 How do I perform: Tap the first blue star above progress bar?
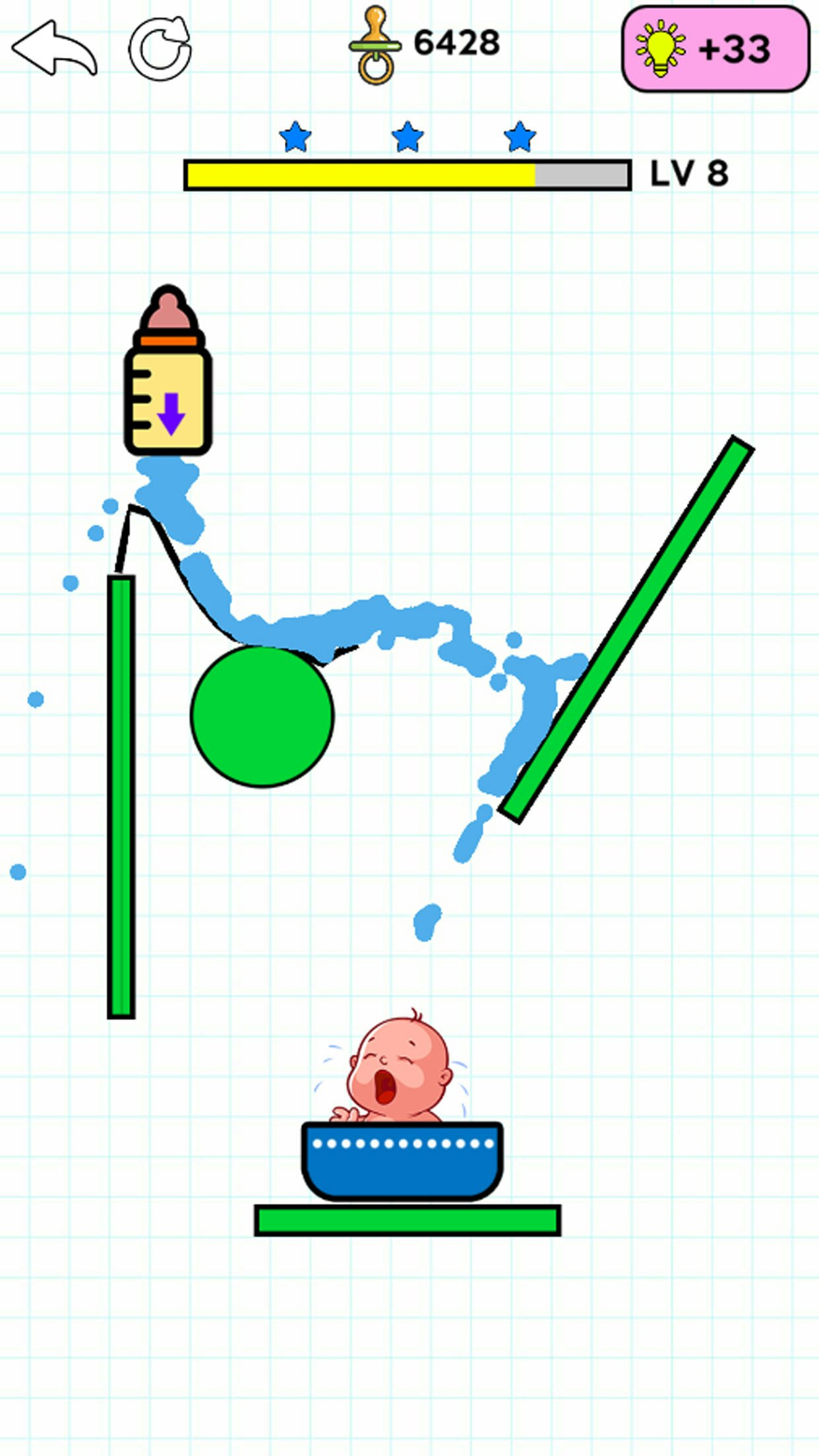coord(295,137)
